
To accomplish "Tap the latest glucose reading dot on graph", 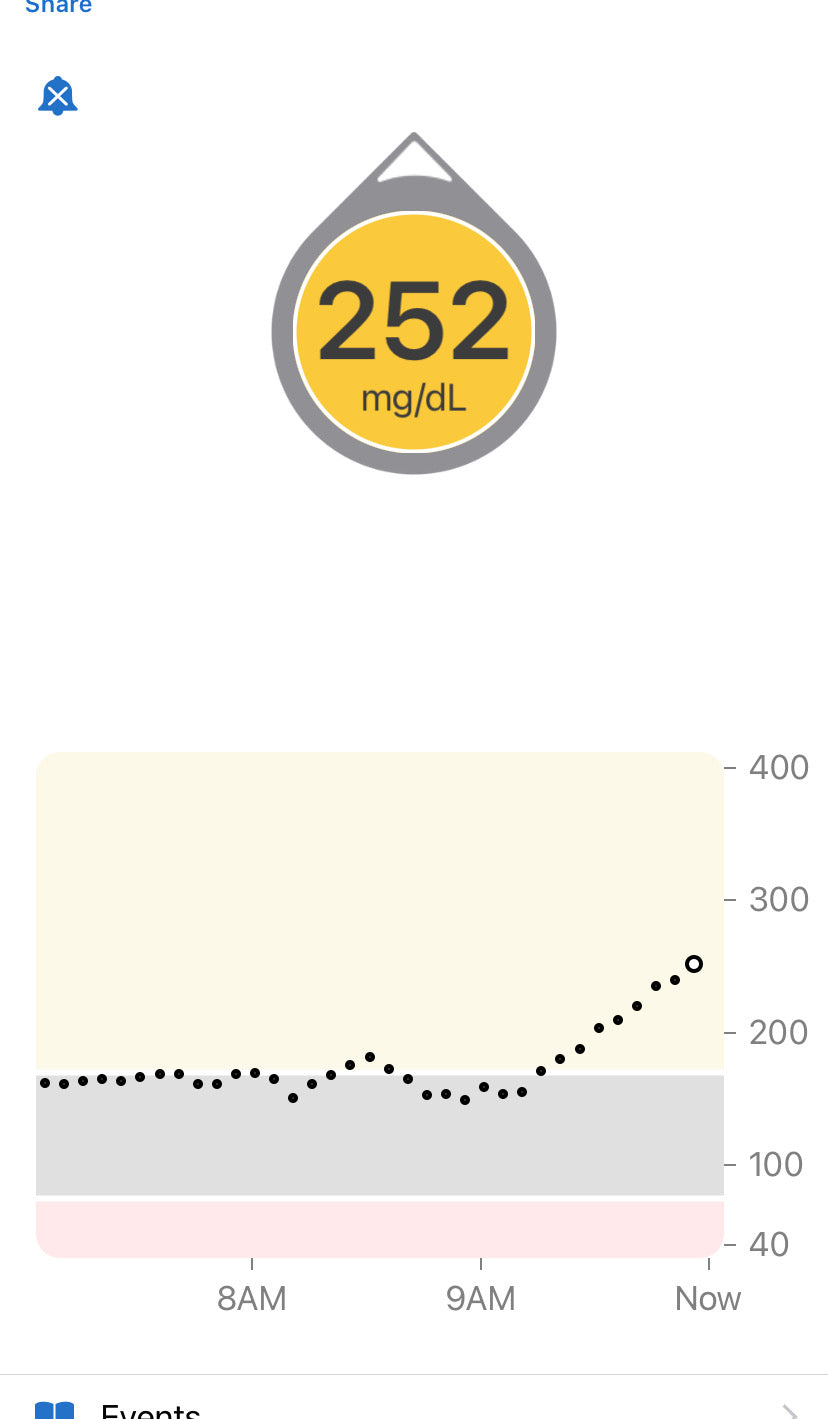I will point(693,964).
